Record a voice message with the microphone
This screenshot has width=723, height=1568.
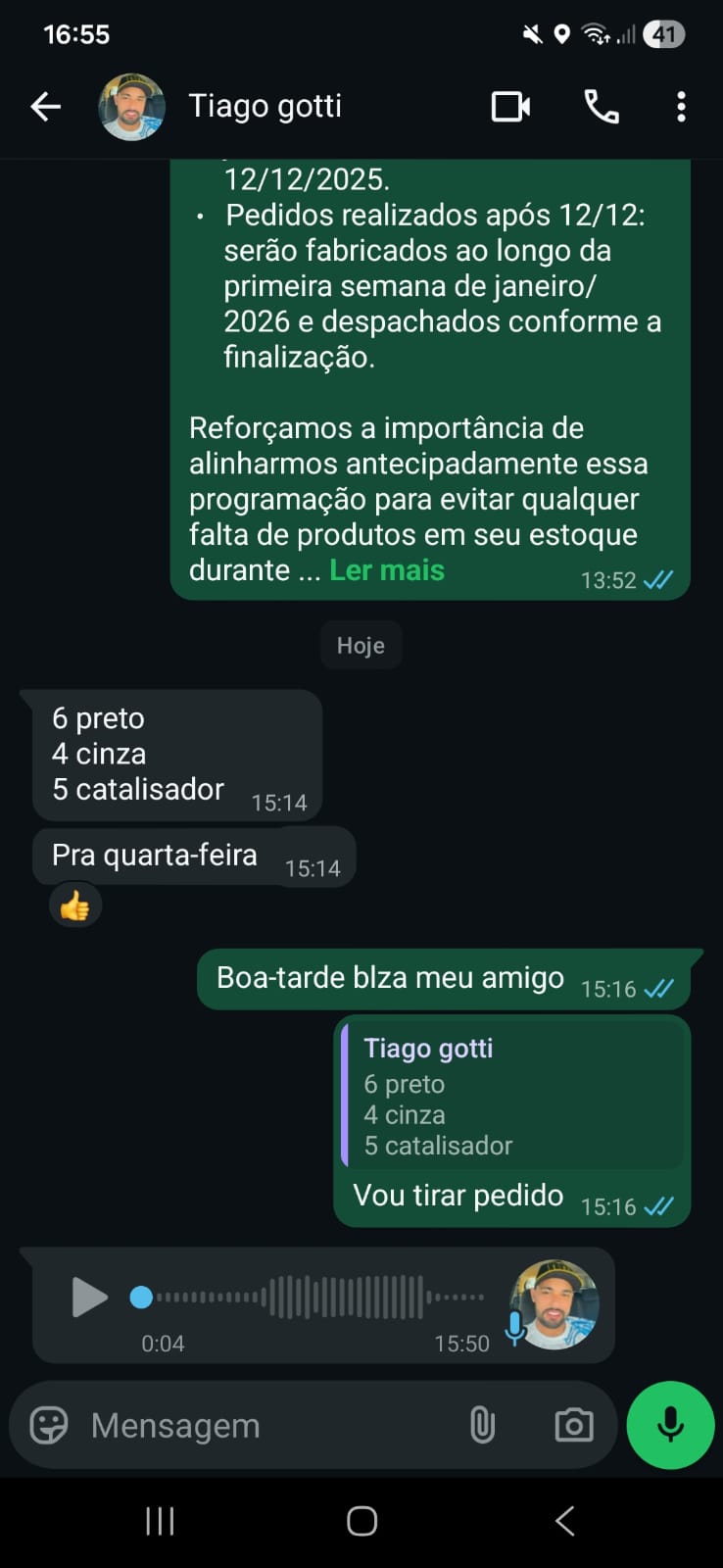[670, 1425]
